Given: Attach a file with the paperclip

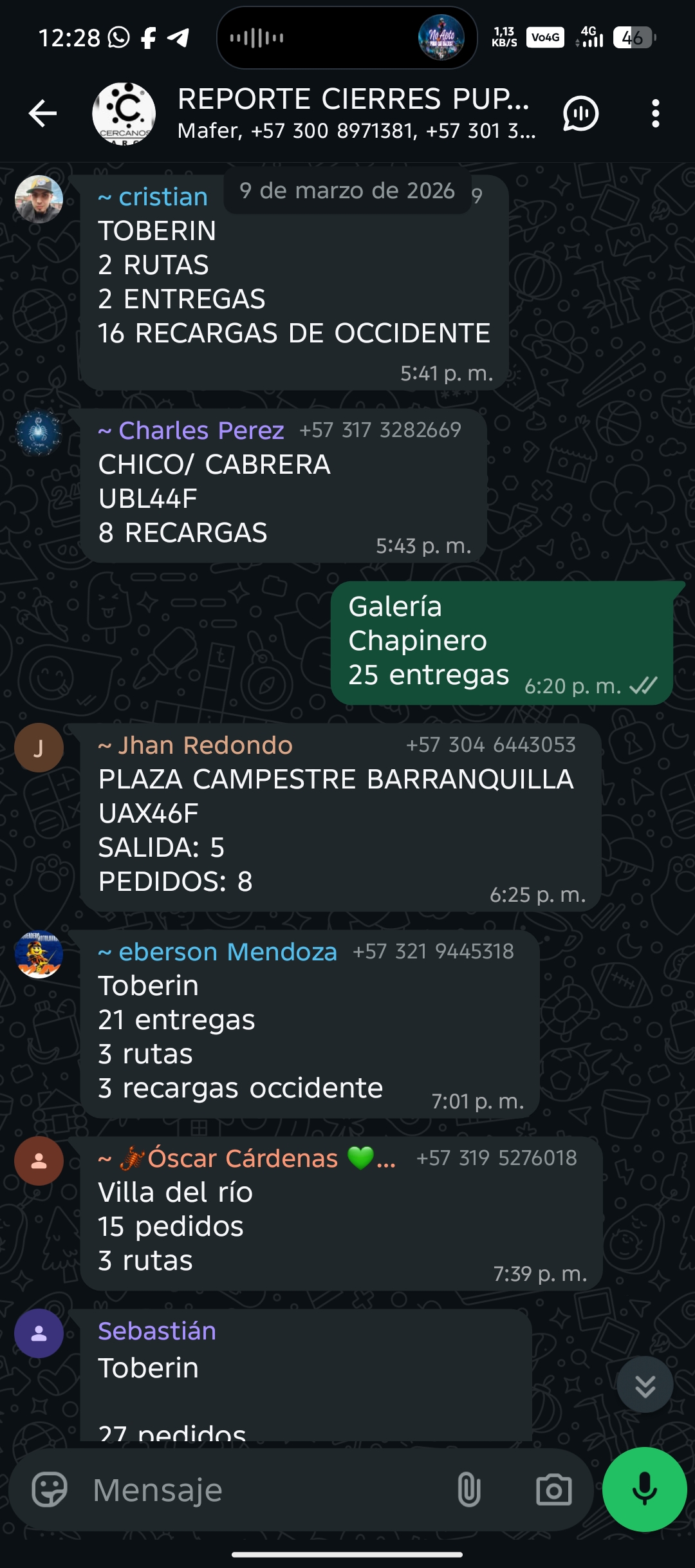Looking at the screenshot, I should (468, 1489).
